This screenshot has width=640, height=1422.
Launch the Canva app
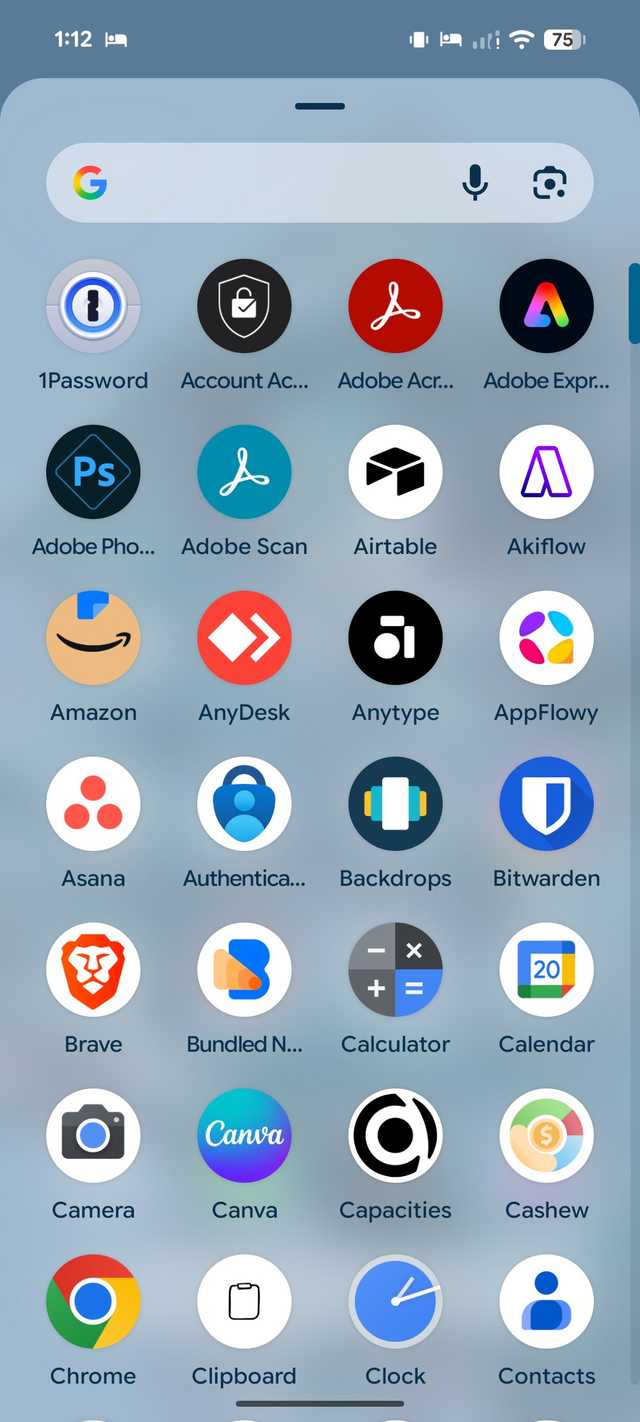point(244,1136)
